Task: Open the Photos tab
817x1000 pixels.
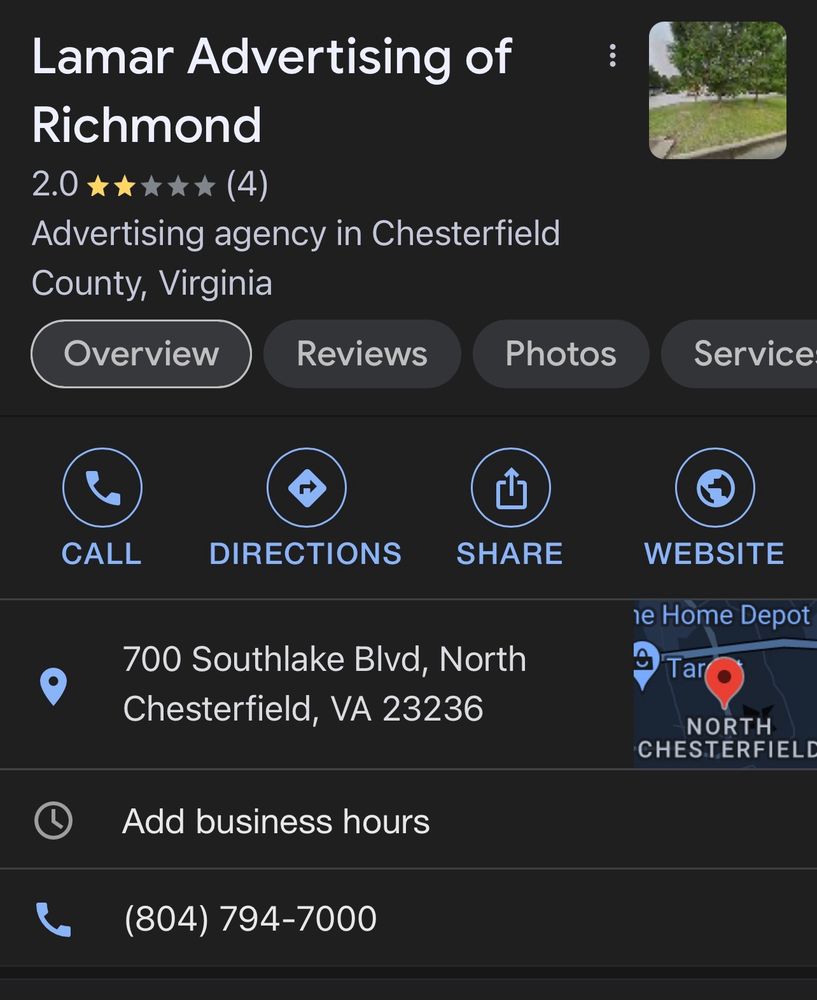Action: point(560,353)
